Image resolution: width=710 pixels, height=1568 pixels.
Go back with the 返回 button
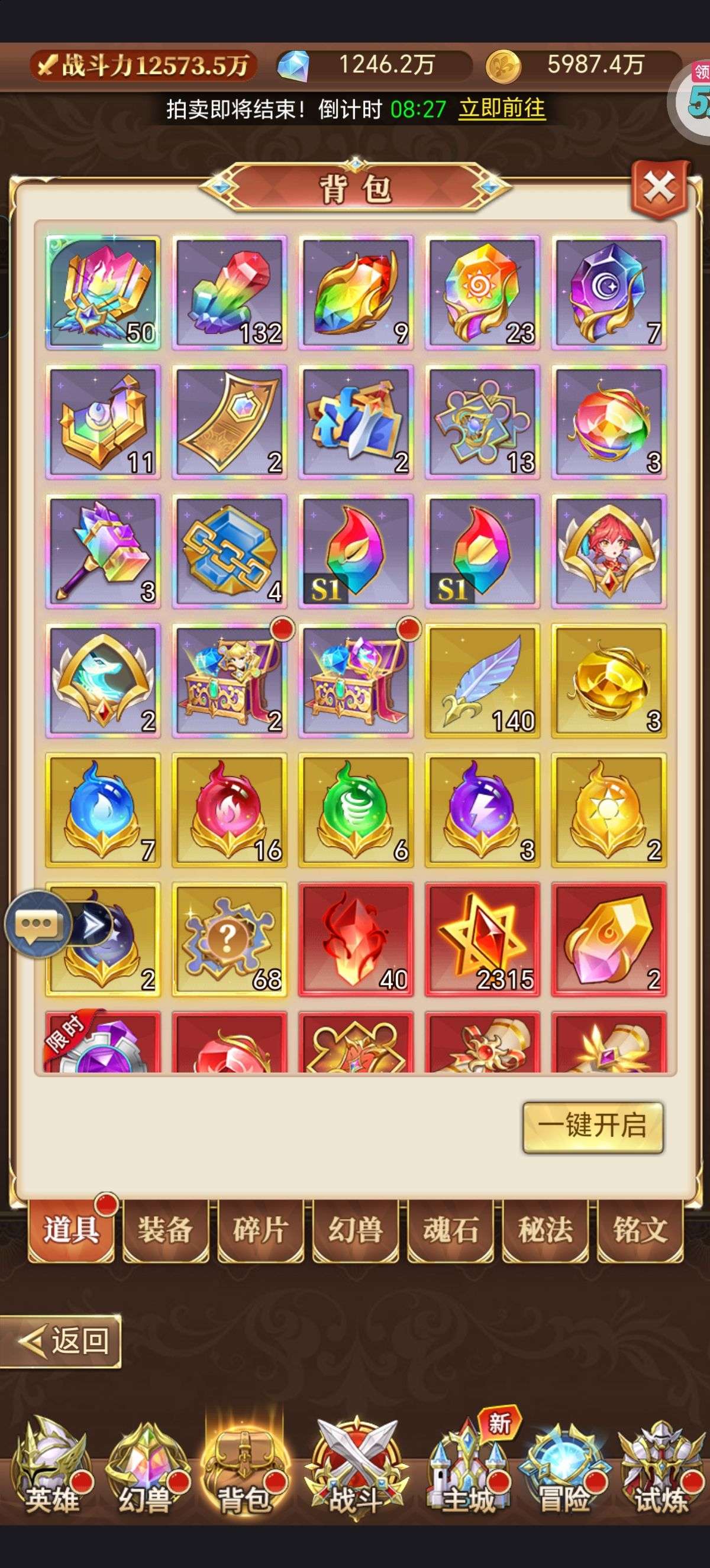click(x=60, y=1341)
